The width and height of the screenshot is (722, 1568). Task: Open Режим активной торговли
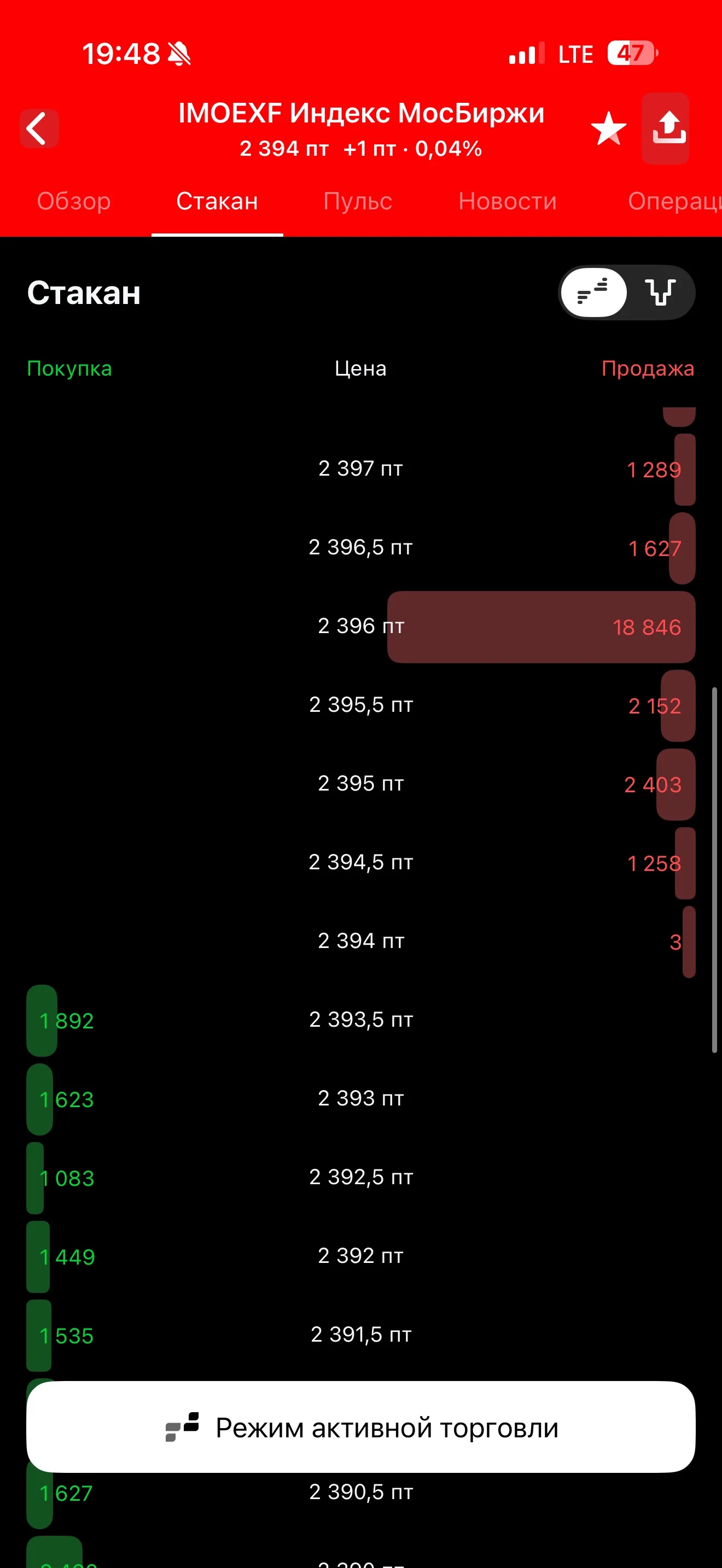tap(361, 1427)
